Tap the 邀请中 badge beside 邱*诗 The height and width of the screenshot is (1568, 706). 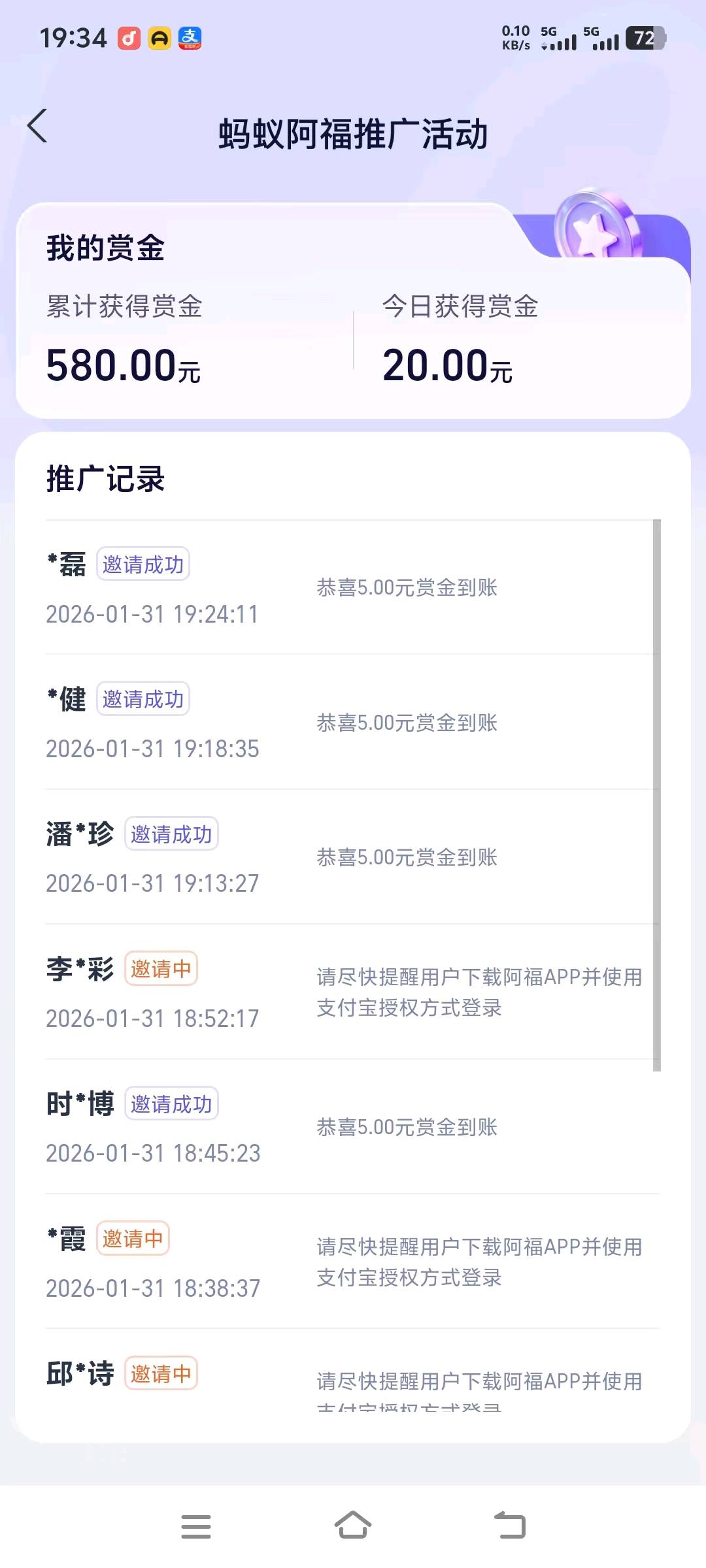[161, 1374]
